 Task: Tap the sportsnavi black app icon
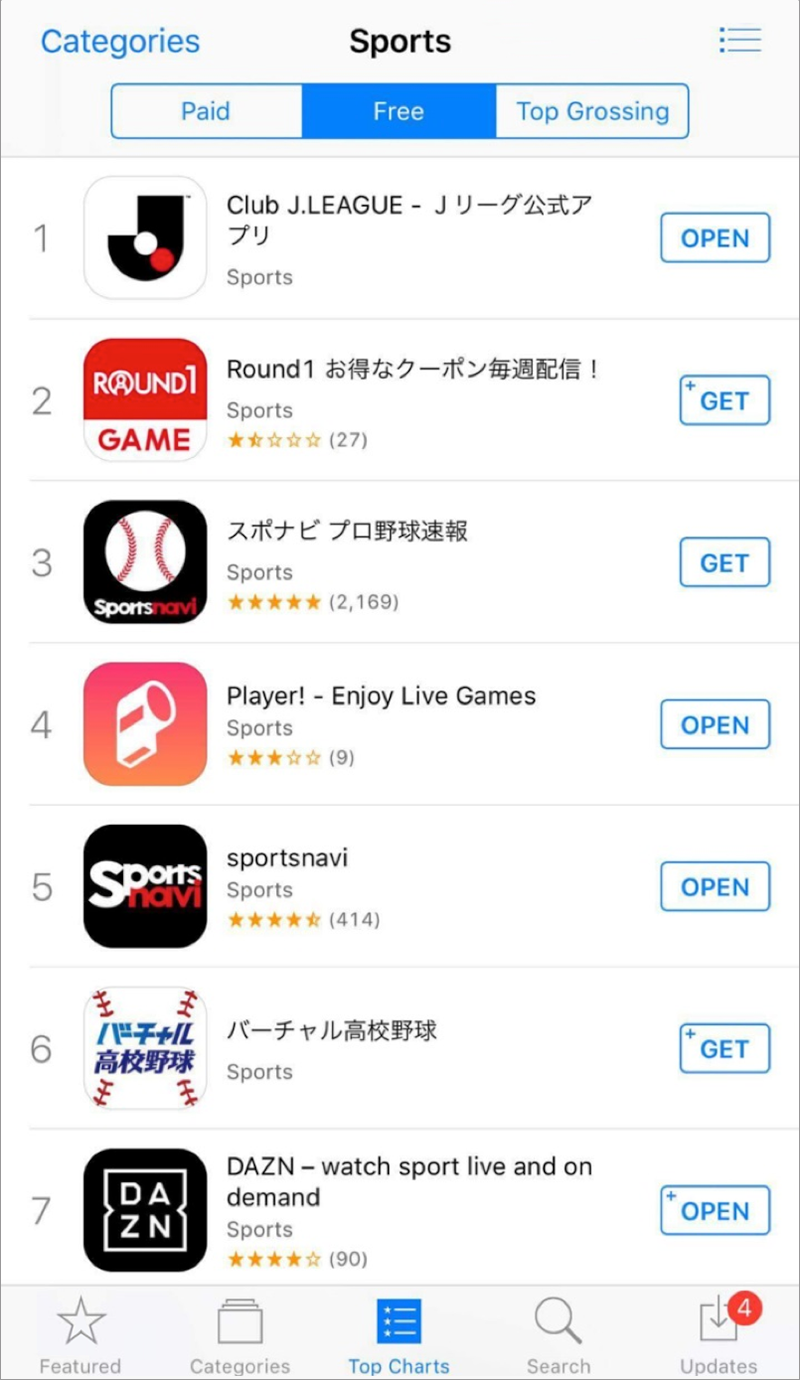tap(144, 885)
